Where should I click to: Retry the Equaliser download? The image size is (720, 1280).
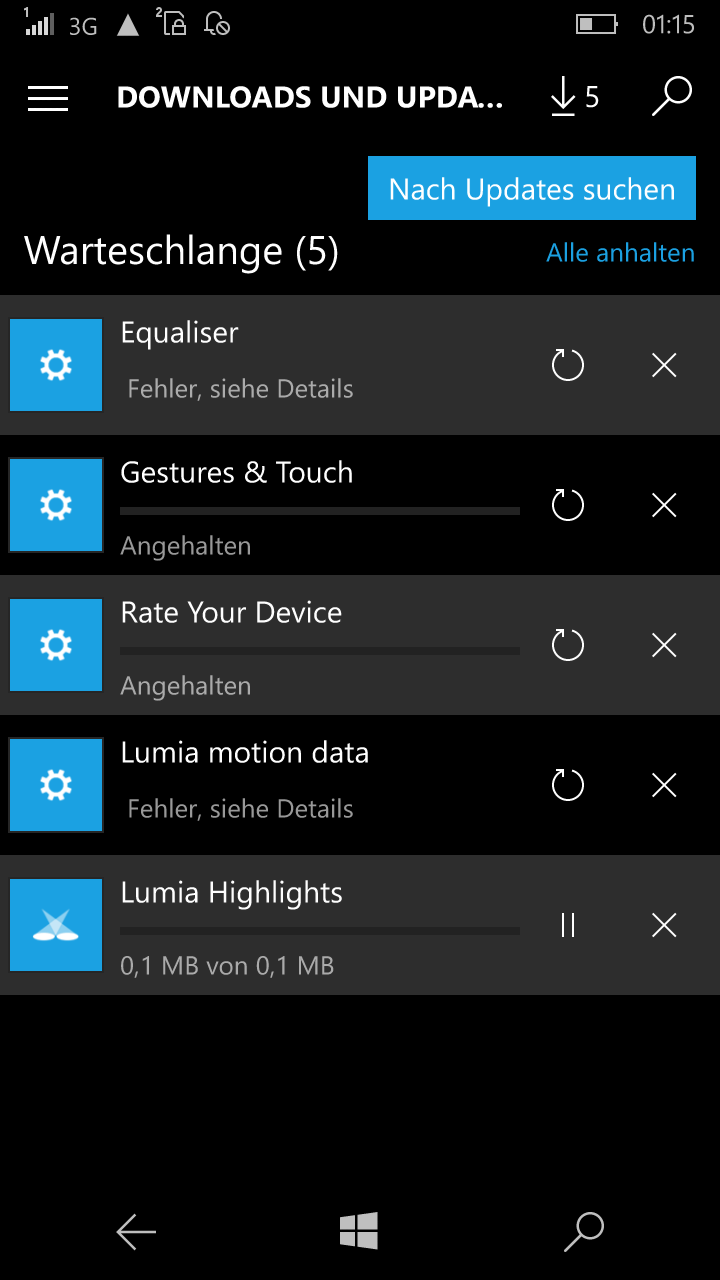[568, 365]
